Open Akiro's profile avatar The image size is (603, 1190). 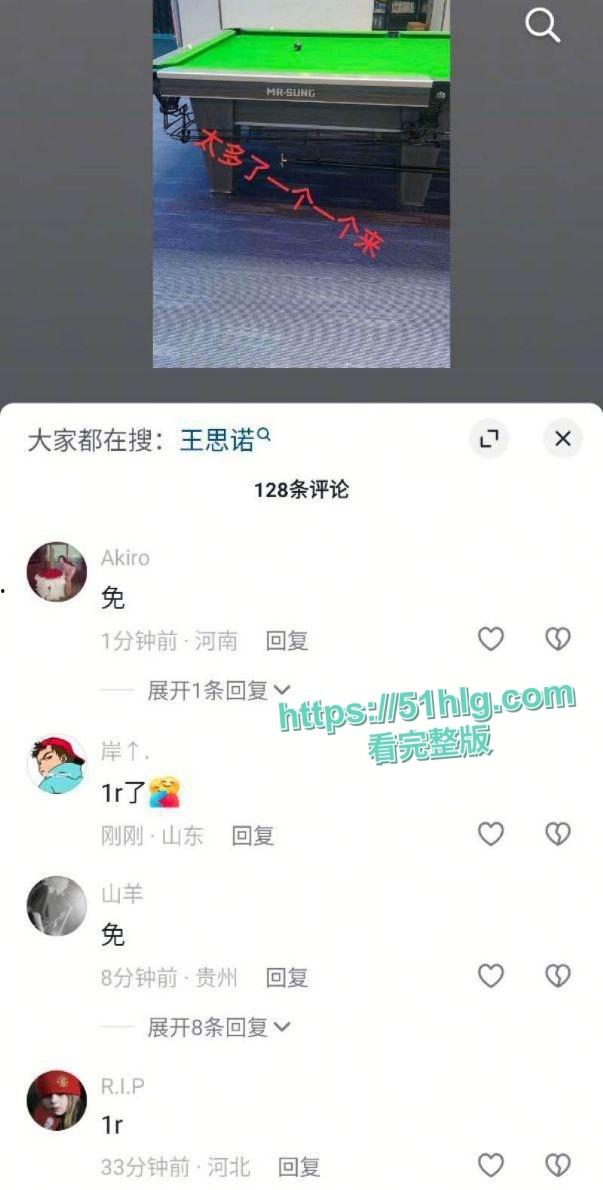tap(56, 572)
